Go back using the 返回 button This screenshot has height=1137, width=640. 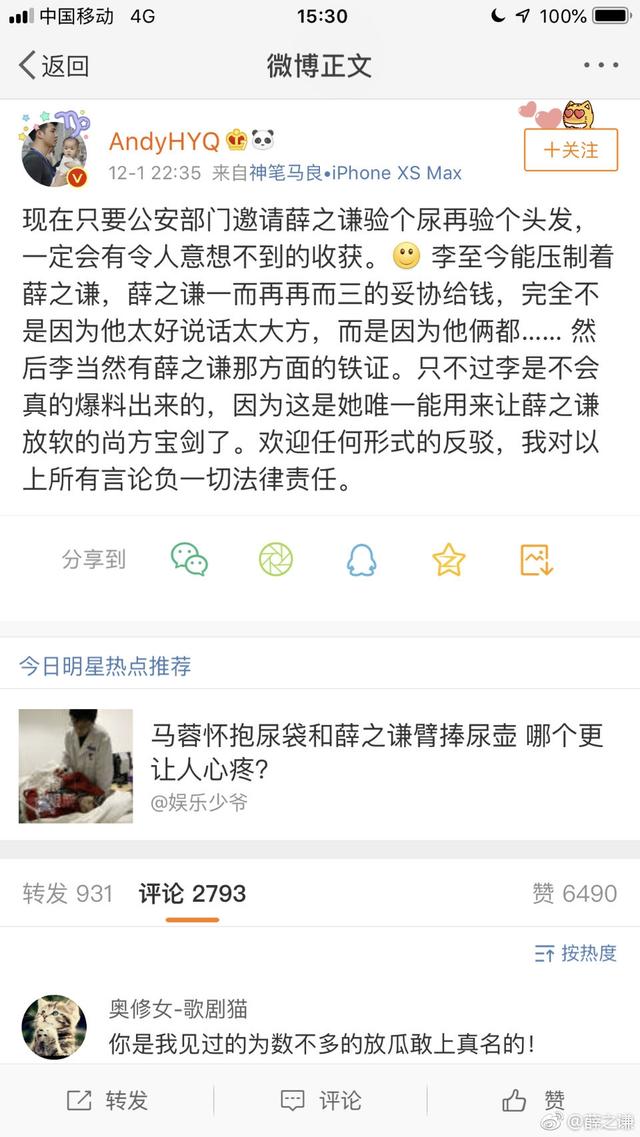[54, 66]
